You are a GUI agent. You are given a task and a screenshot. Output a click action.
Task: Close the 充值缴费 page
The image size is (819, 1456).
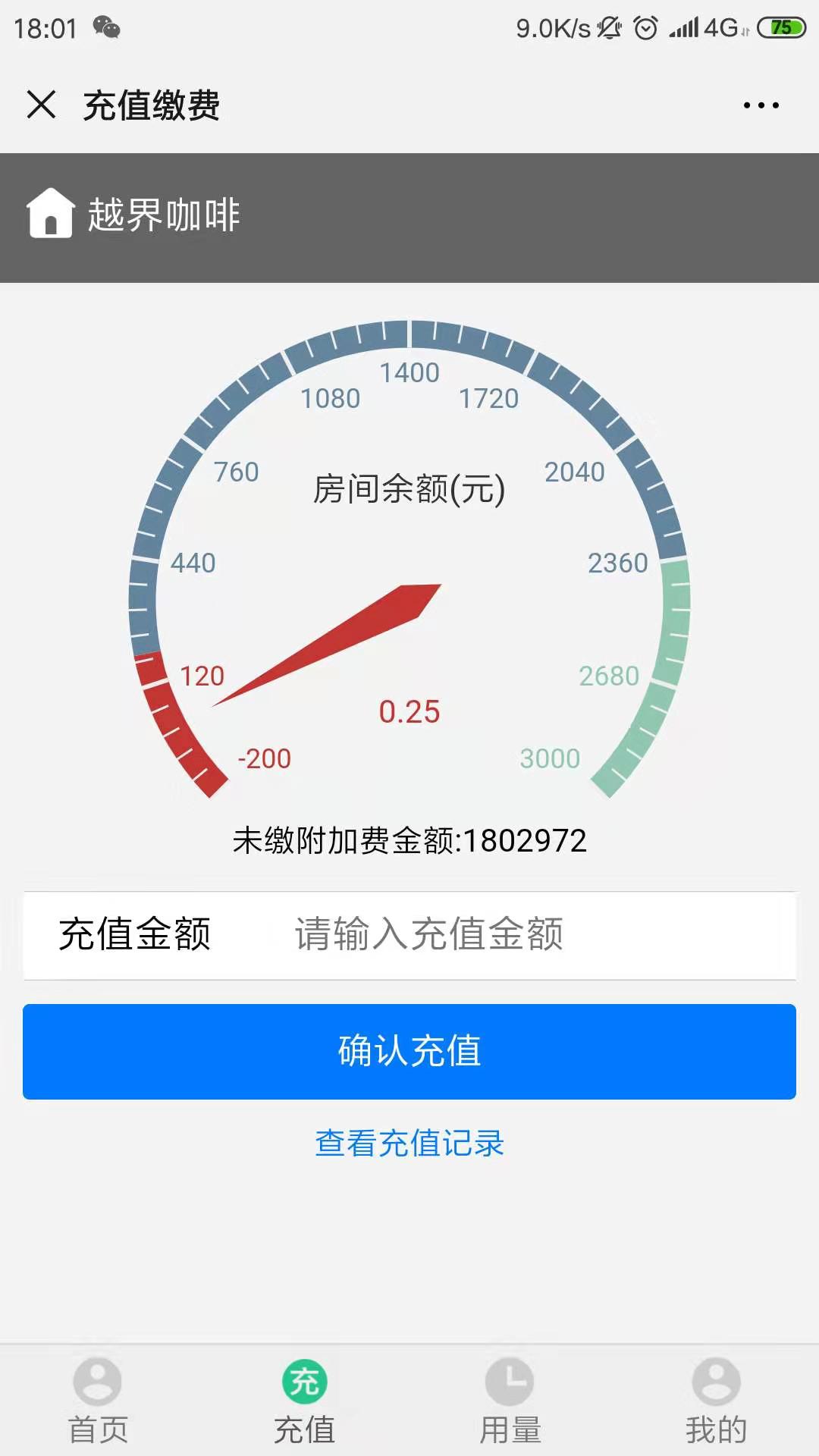[42, 105]
